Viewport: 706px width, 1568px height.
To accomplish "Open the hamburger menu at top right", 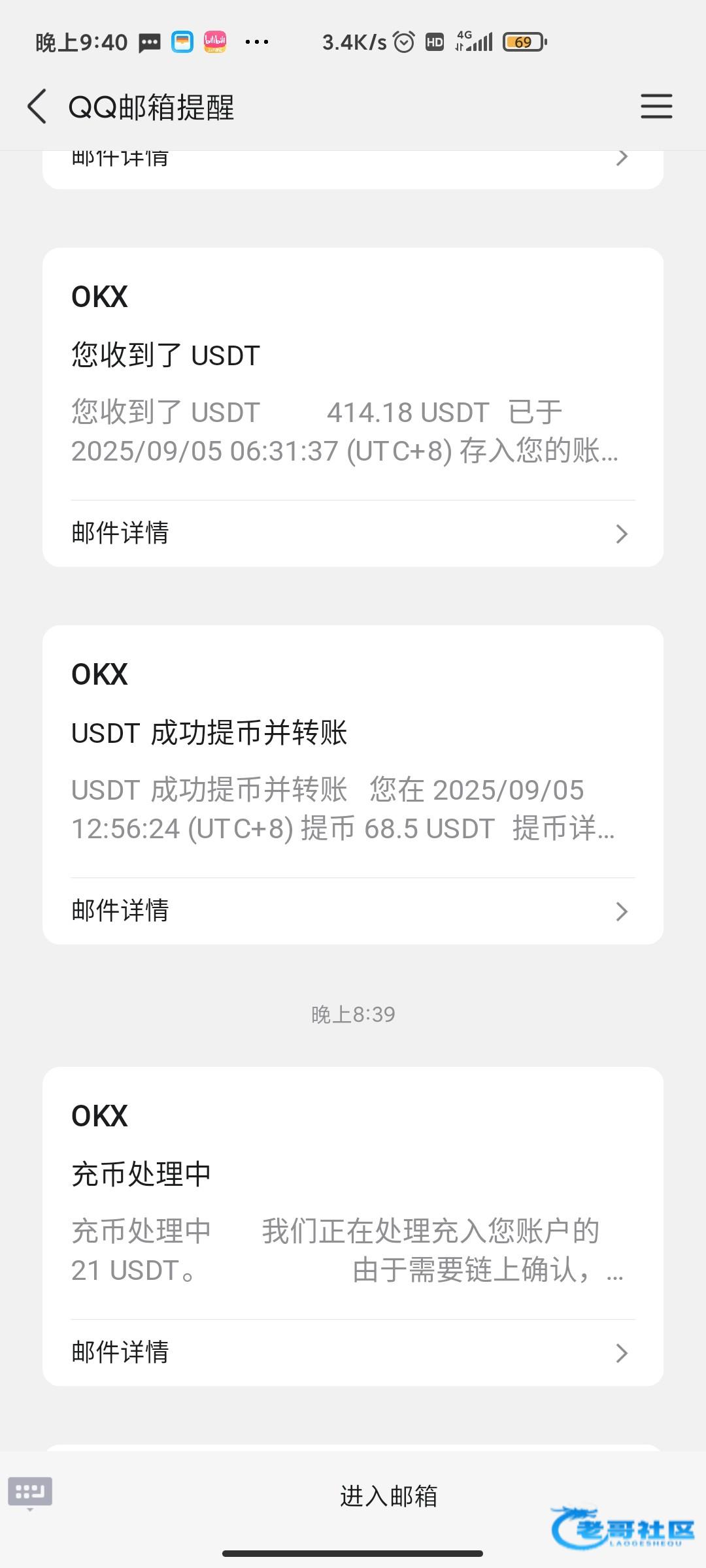I will 656,106.
